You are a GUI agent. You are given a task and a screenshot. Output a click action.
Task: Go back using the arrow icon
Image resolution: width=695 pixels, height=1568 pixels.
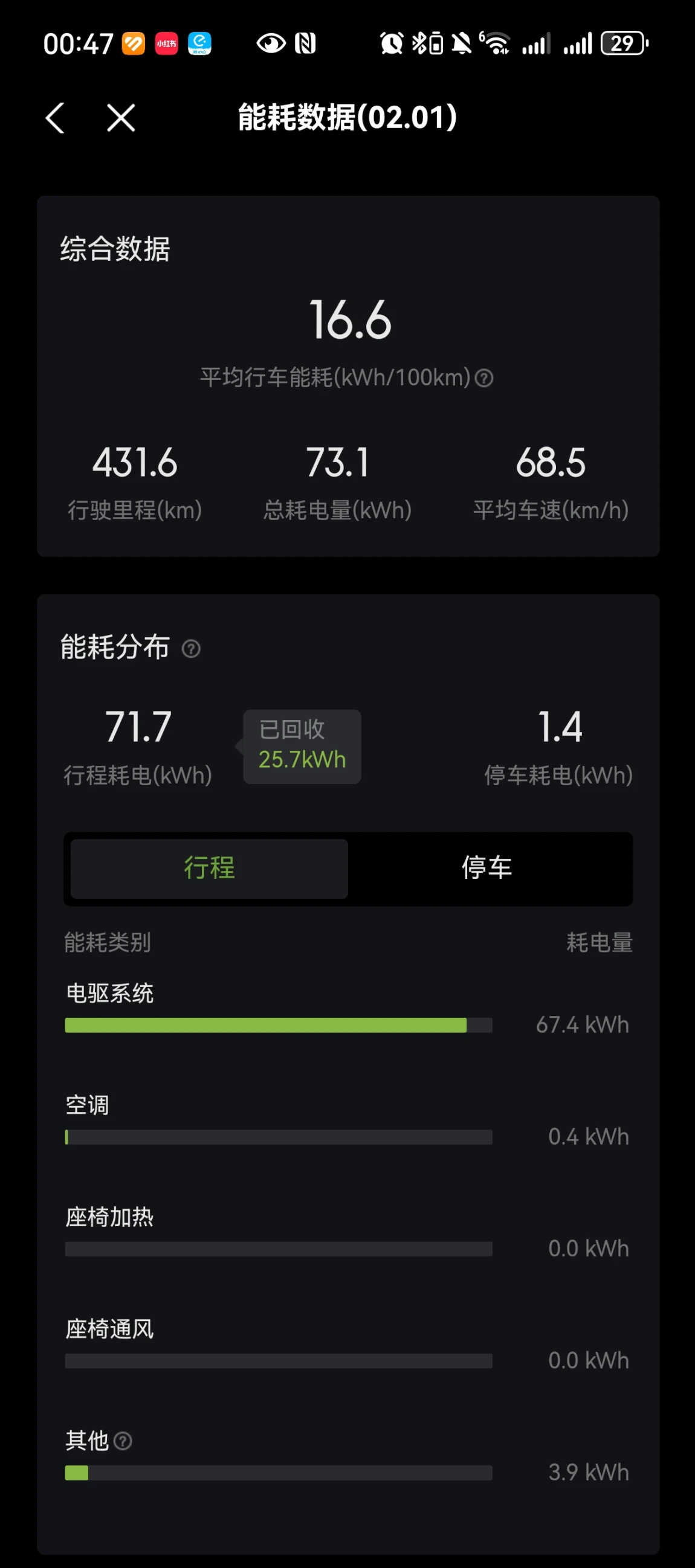55,117
